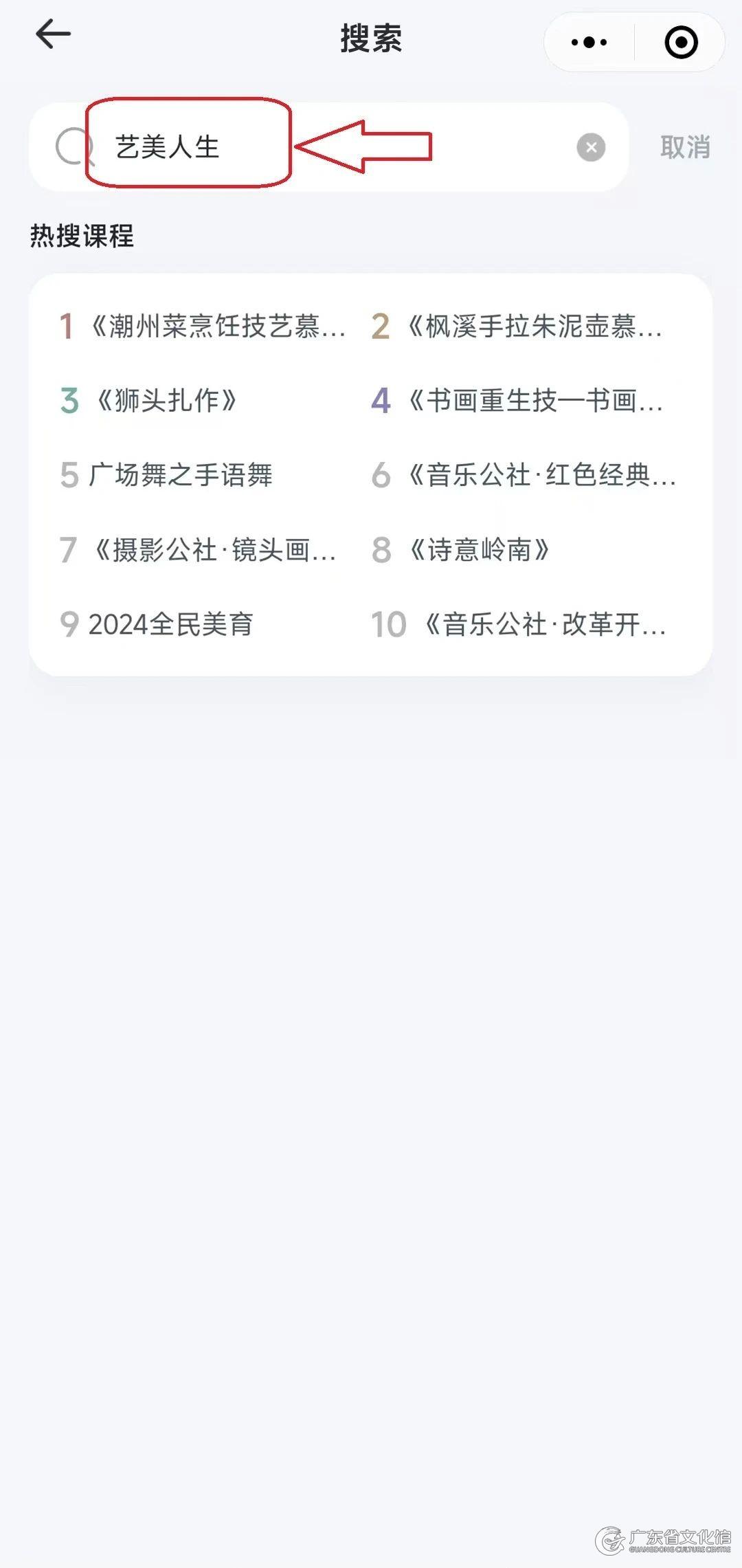Tap the search field containing 艺美人生
The image size is (742, 1568).
click(x=328, y=147)
